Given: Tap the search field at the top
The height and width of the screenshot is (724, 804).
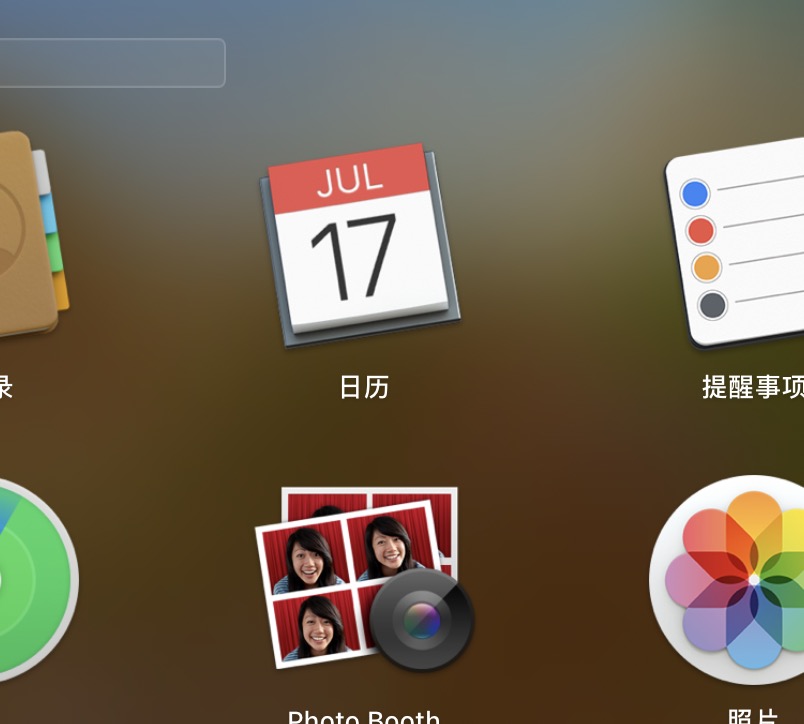Looking at the screenshot, I should click(x=110, y=63).
